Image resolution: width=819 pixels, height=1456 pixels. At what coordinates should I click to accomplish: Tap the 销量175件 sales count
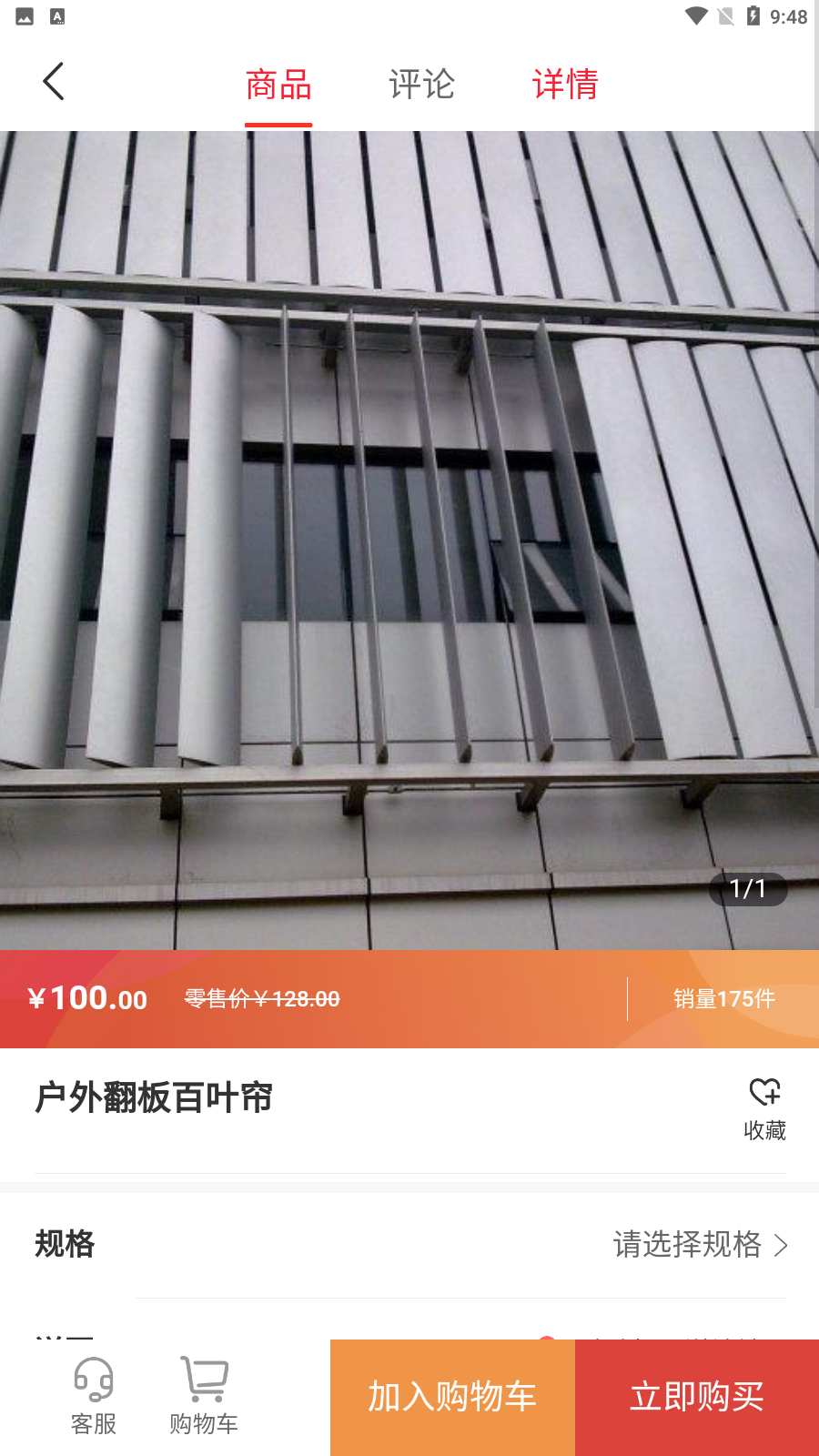tap(723, 998)
